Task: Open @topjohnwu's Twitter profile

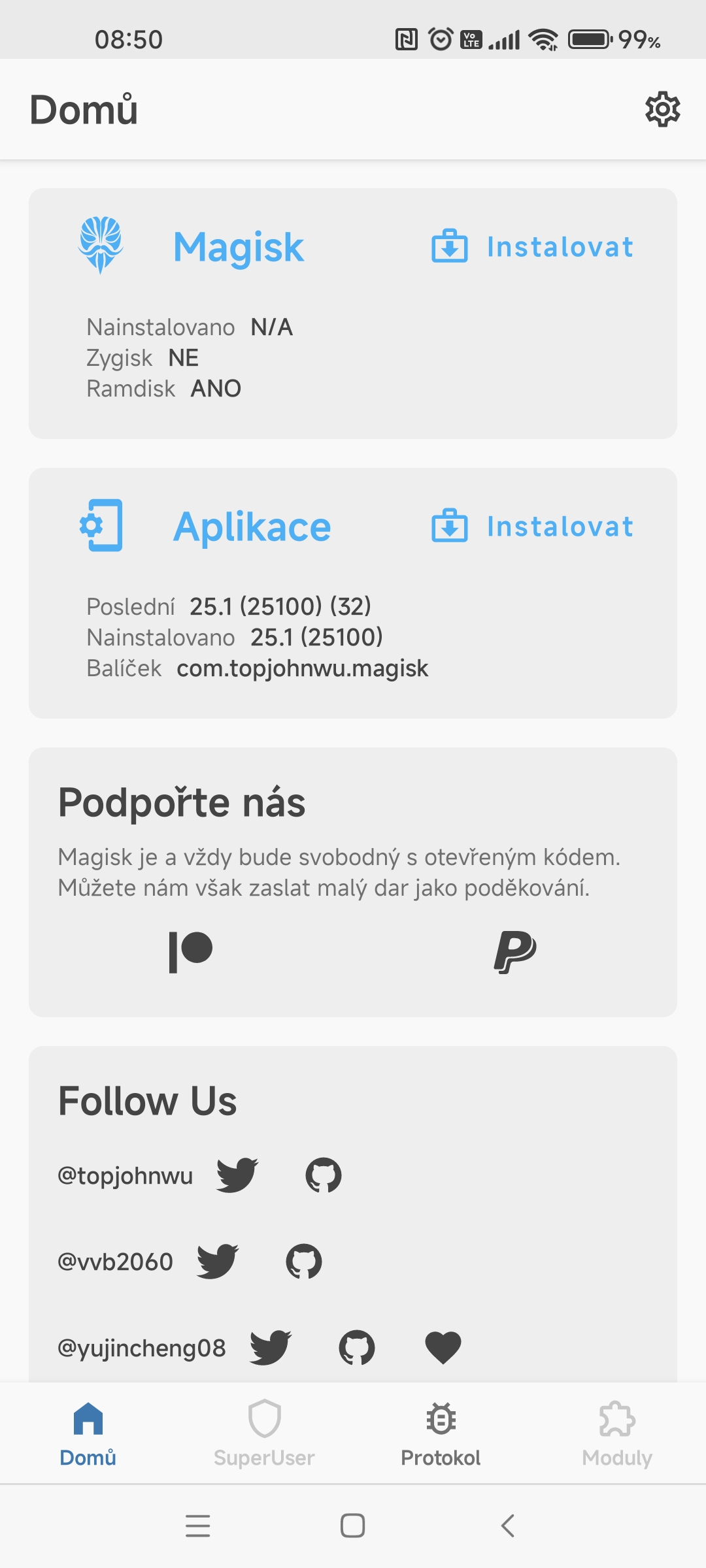Action: coord(237,1175)
